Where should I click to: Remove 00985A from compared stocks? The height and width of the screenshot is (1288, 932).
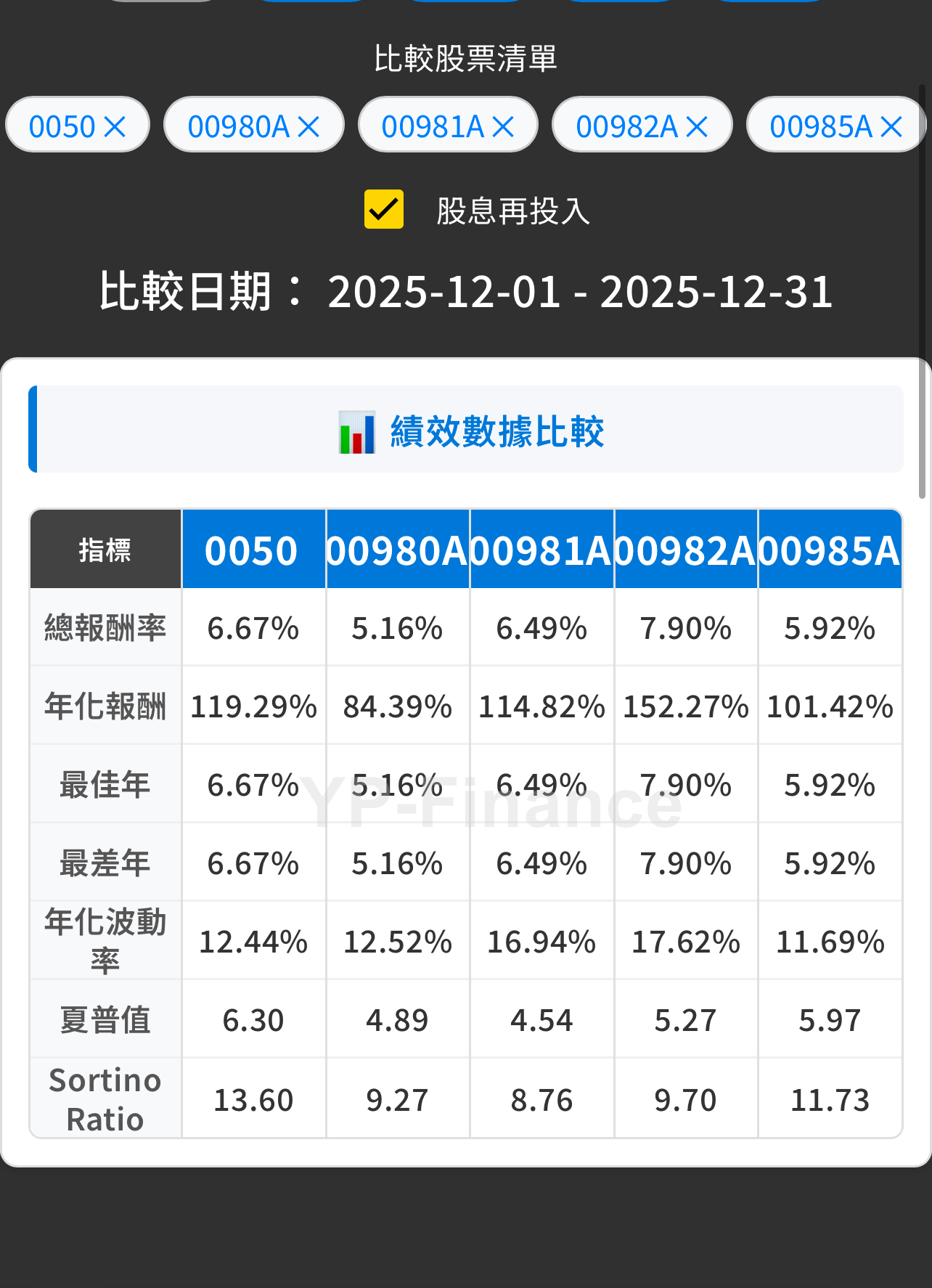pos(891,127)
